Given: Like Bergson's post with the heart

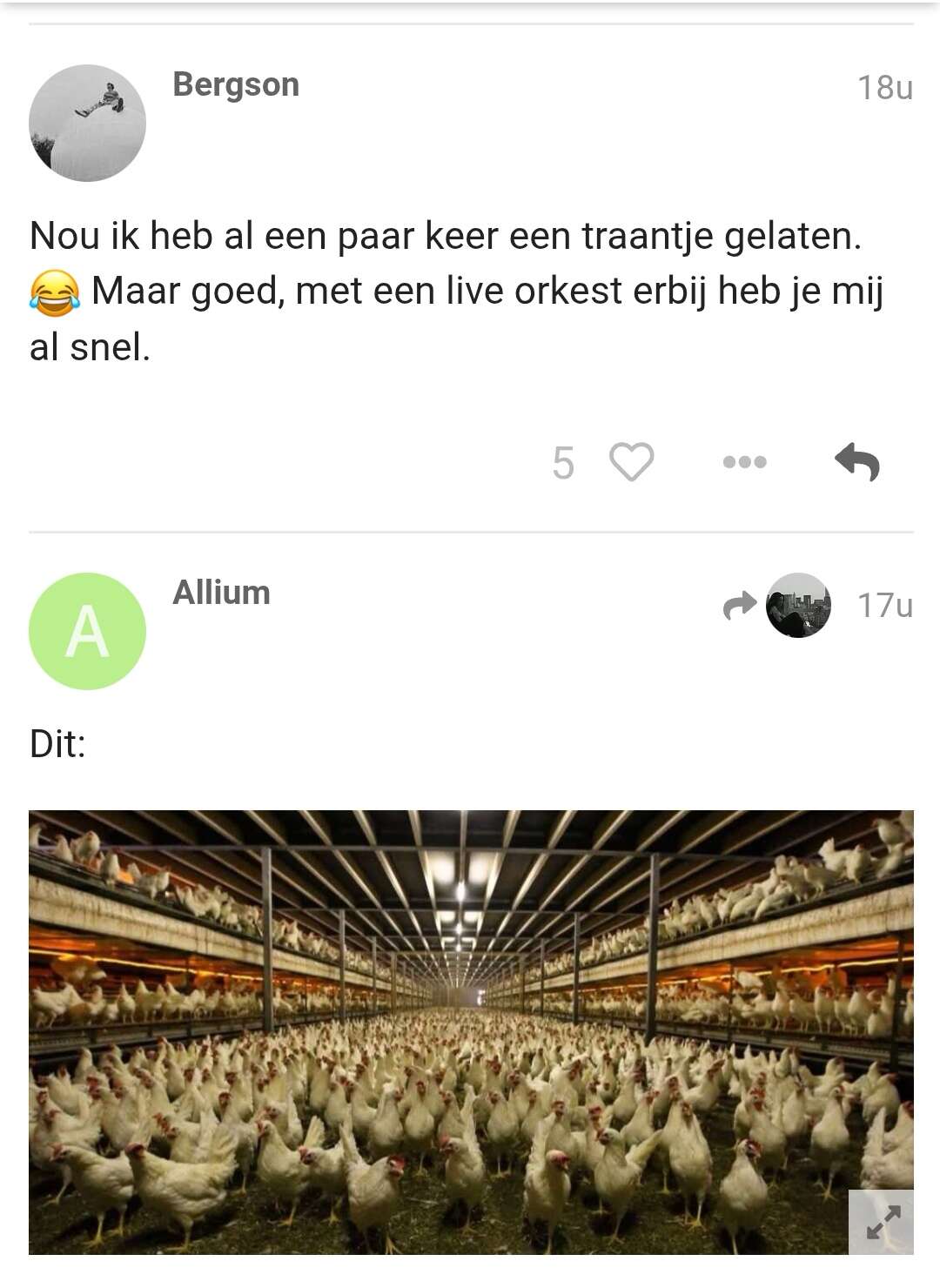Looking at the screenshot, I should click(631, 462).
